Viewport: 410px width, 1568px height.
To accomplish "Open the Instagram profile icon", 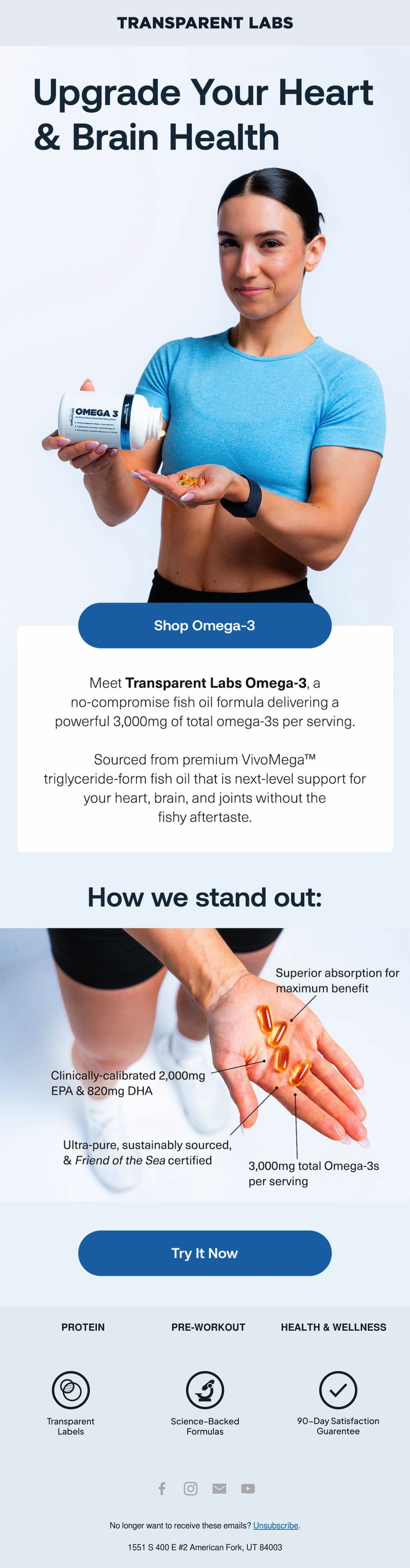I will point(190,1488).
